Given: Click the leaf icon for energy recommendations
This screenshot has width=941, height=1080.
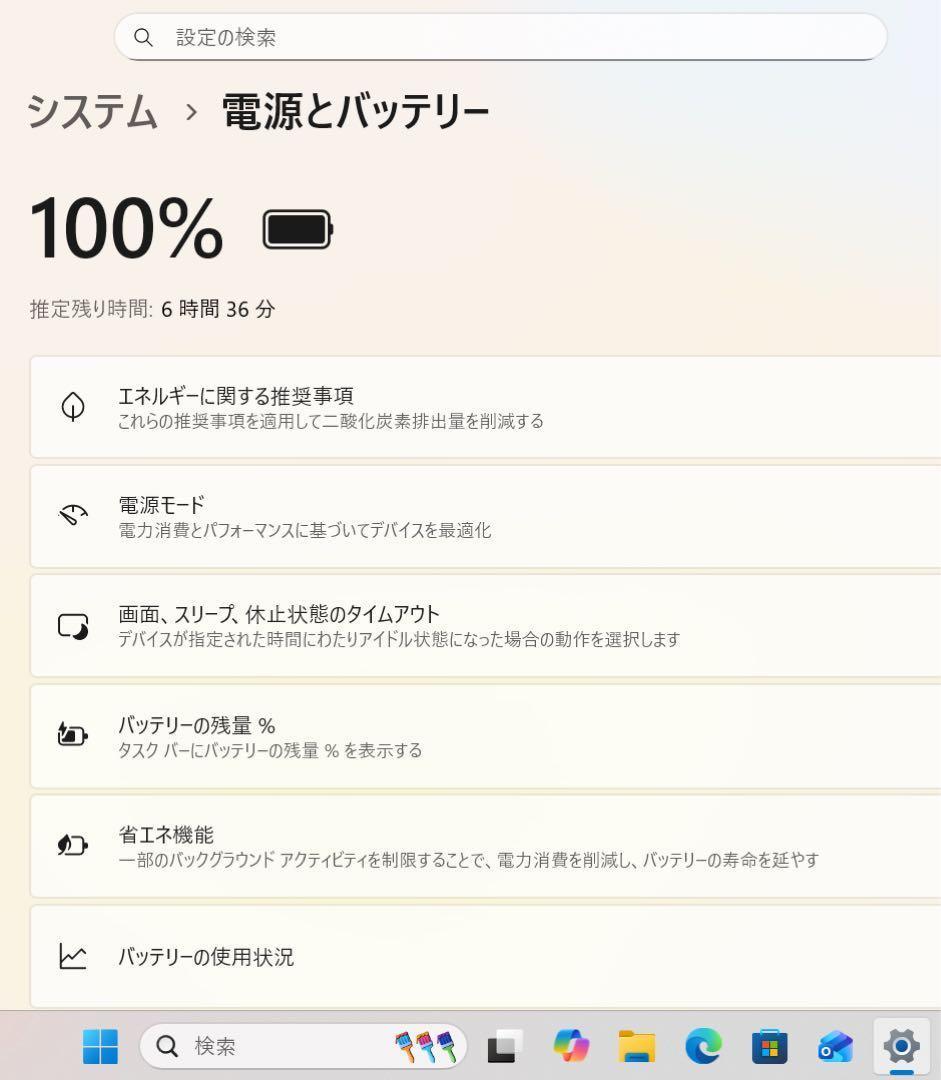Looking at the screenshot, I should pos(71,407).
